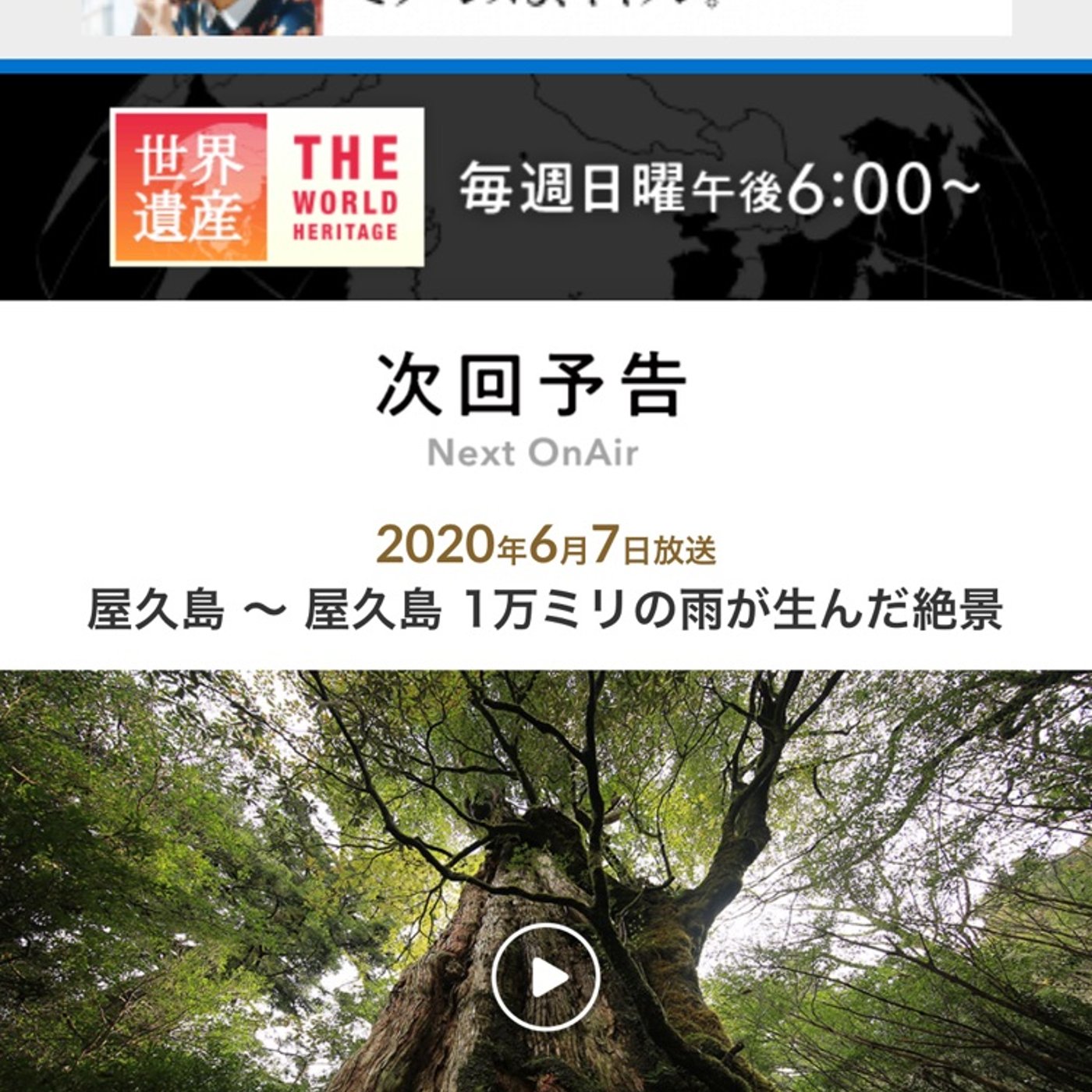Open the ad banner above the blue line

coord(546,17)
